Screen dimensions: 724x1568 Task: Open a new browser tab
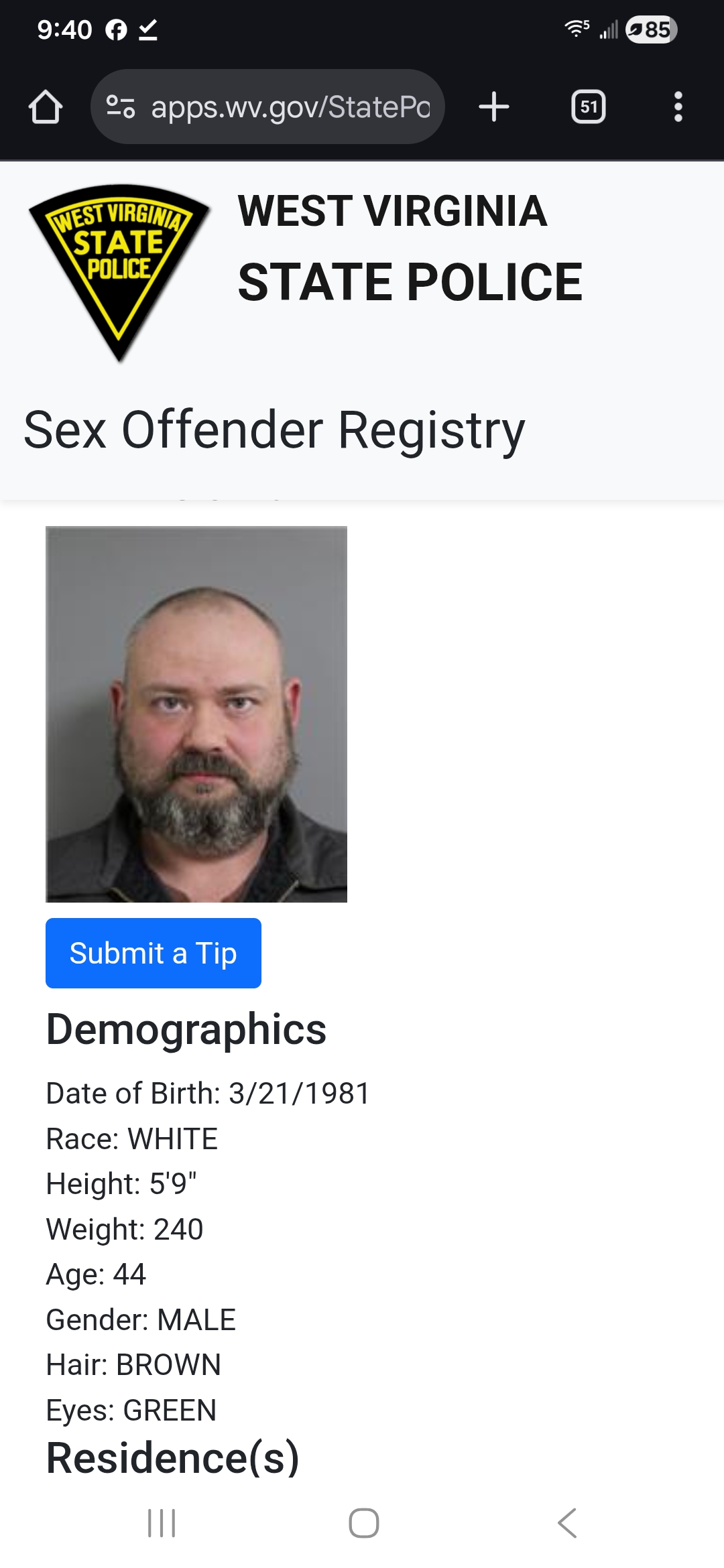coord(494,107)
